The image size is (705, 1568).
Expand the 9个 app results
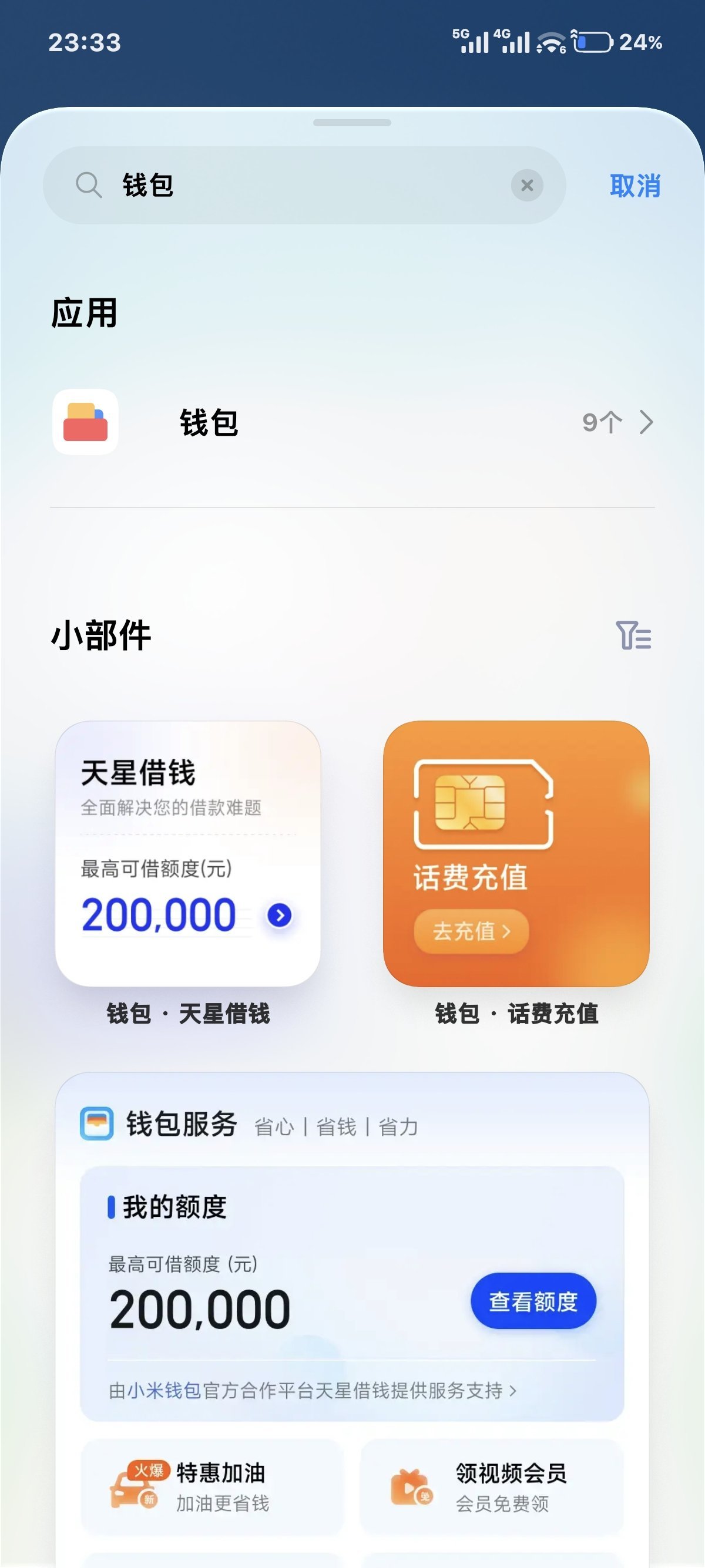[617, 422]
